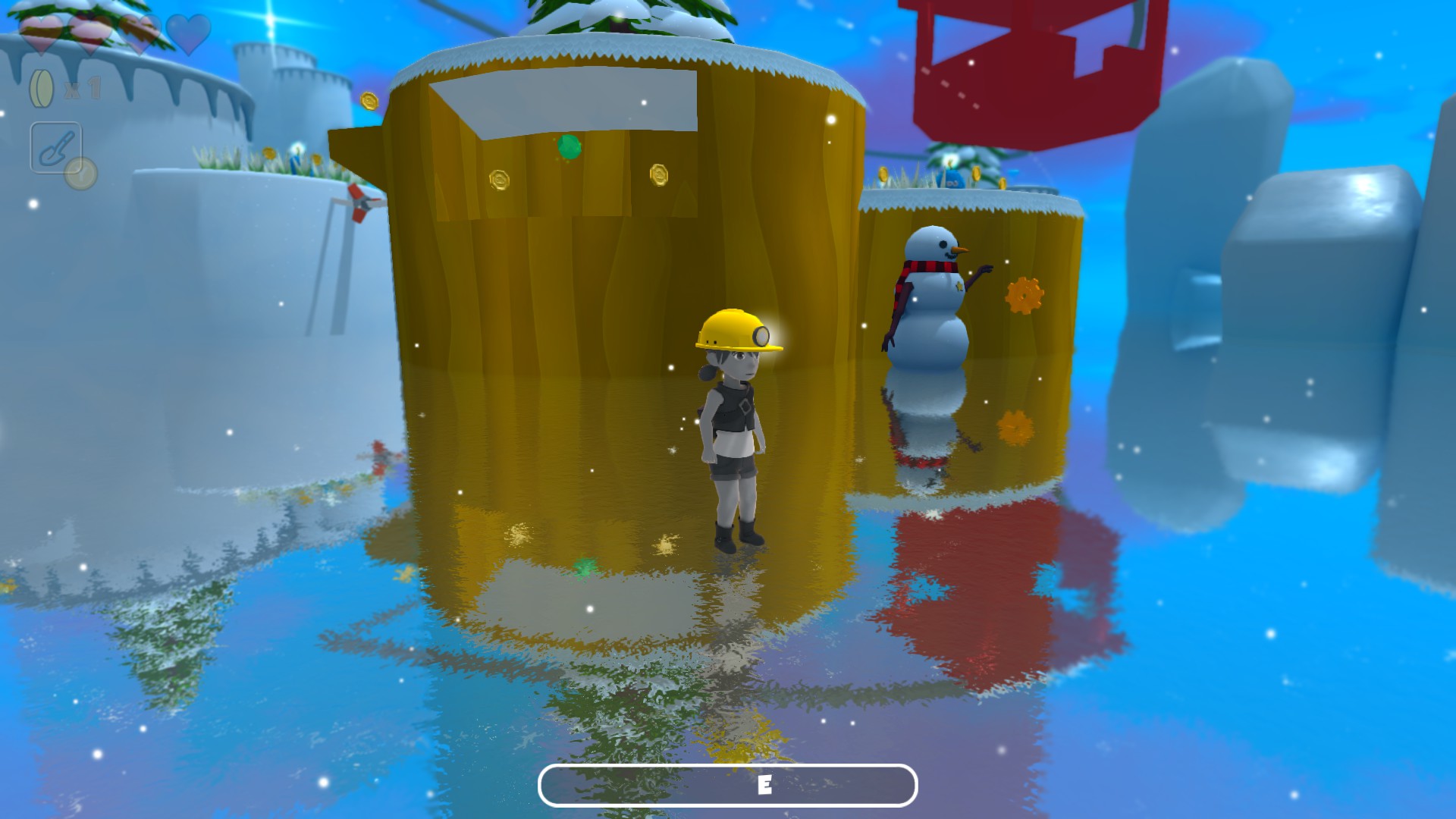This screenshot has width=1456, height=819.
Task: Tap the E interact prompt bar
Action: point(727,785)
